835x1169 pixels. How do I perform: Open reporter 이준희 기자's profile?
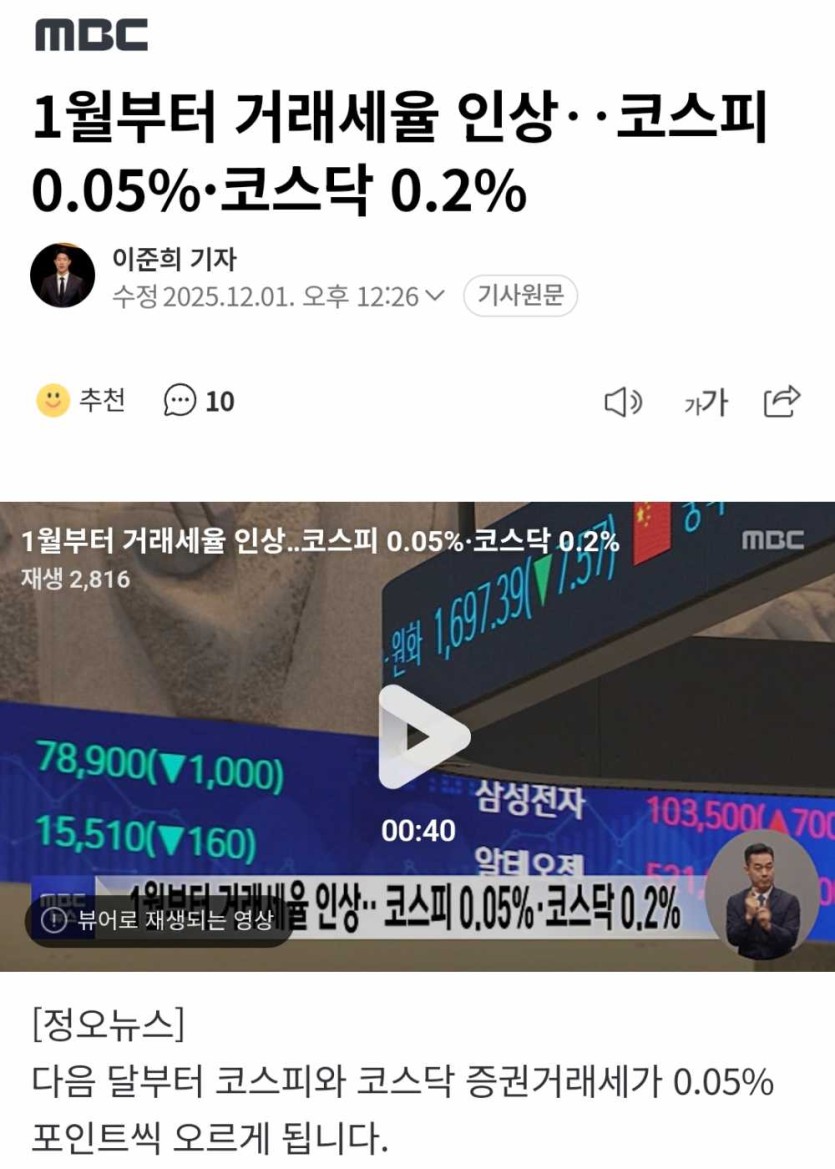(174, 260)
